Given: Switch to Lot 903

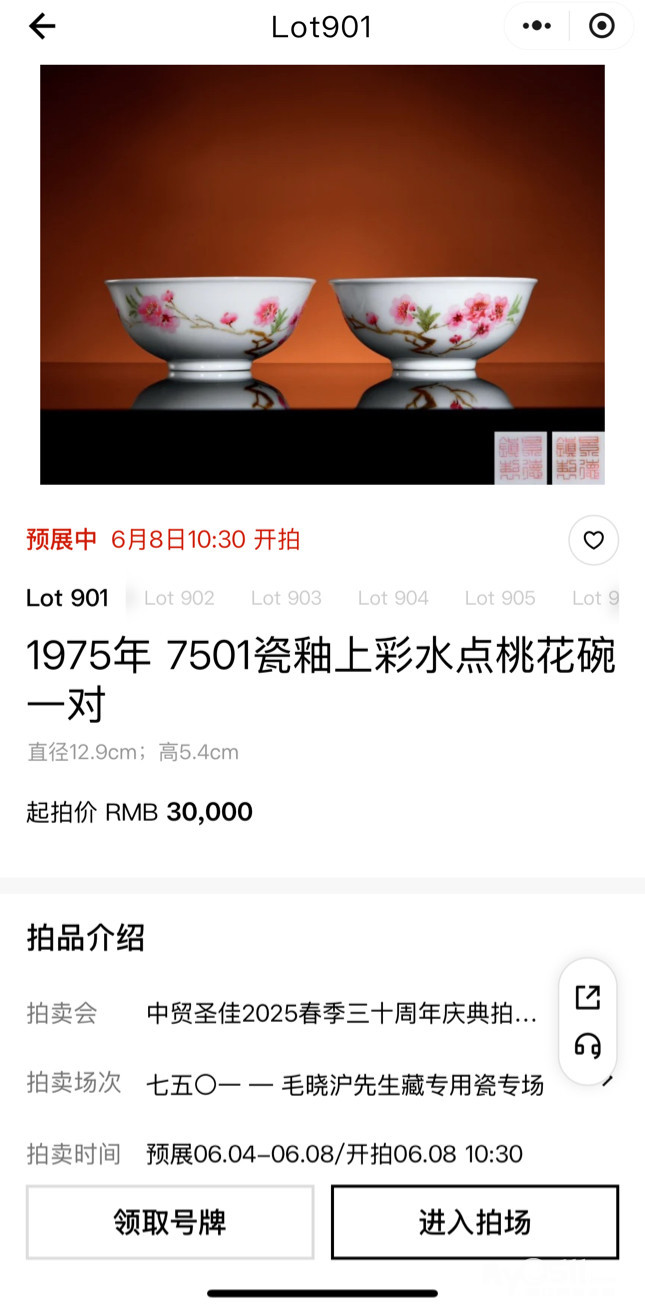Looking at the screenshot, I should [x=286, y=598].
